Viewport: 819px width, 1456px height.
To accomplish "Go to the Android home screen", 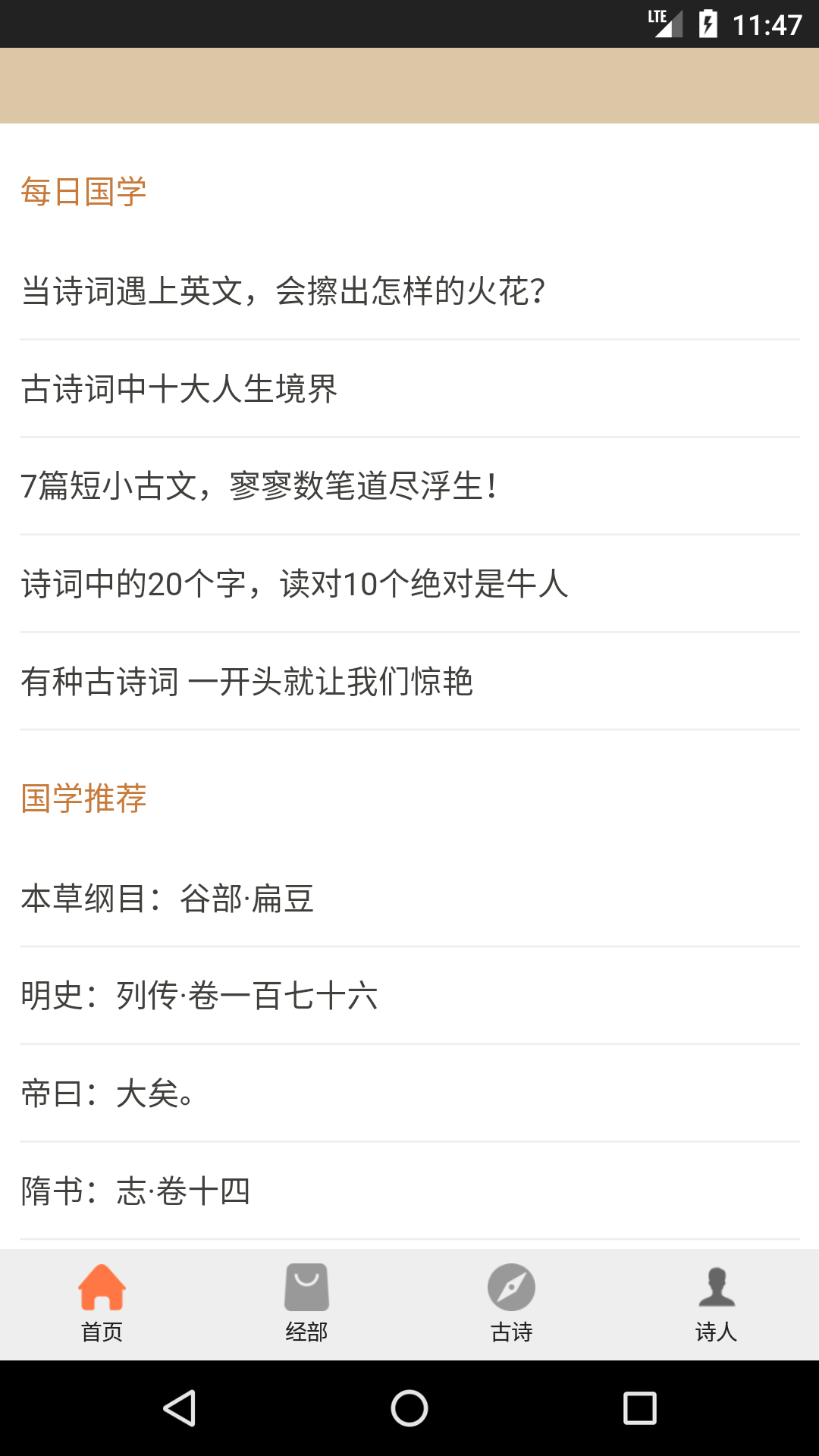I will (x=409, y=1408).
